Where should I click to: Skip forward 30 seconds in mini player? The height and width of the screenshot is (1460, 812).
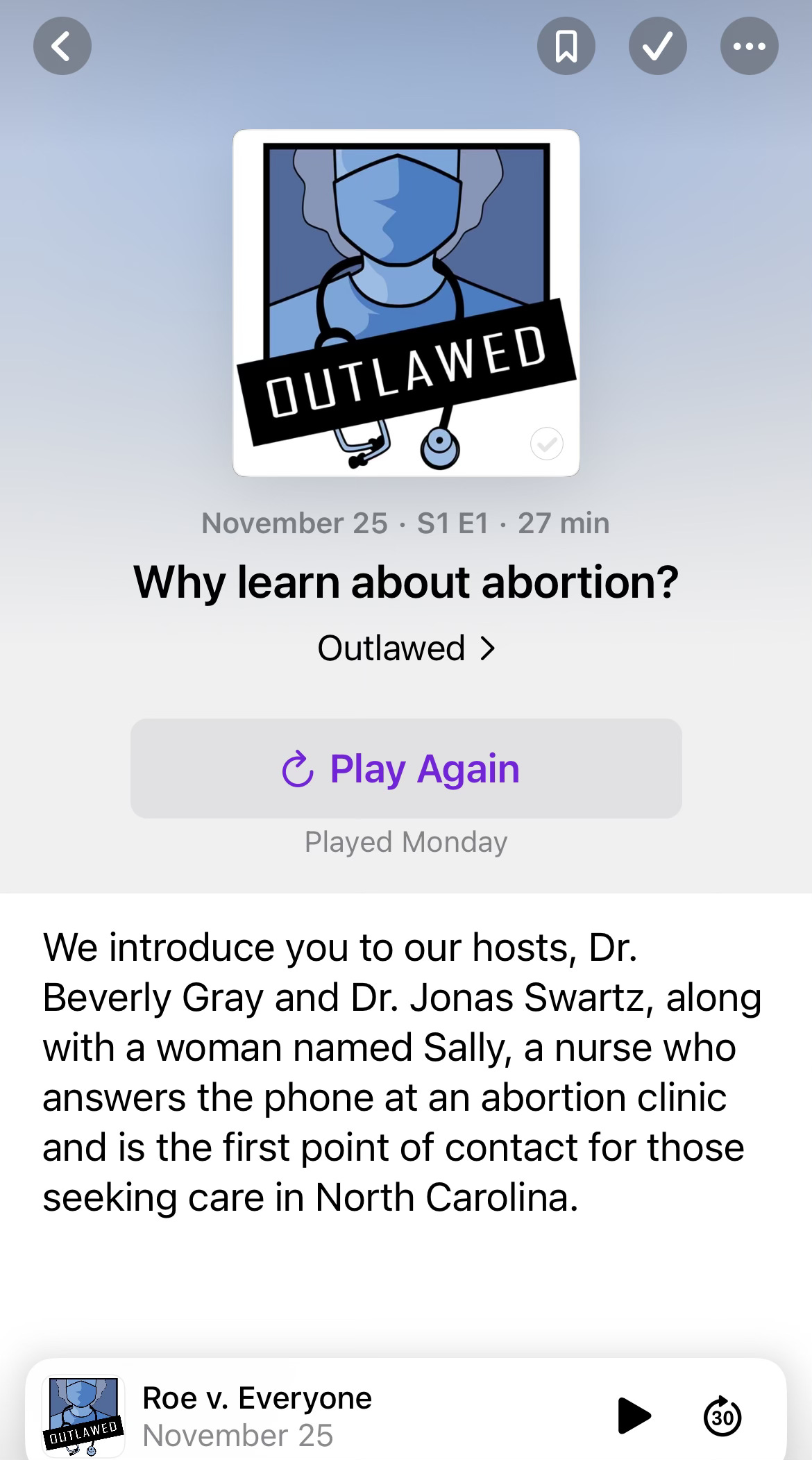pyautogui.click(x=722, y=1416)
